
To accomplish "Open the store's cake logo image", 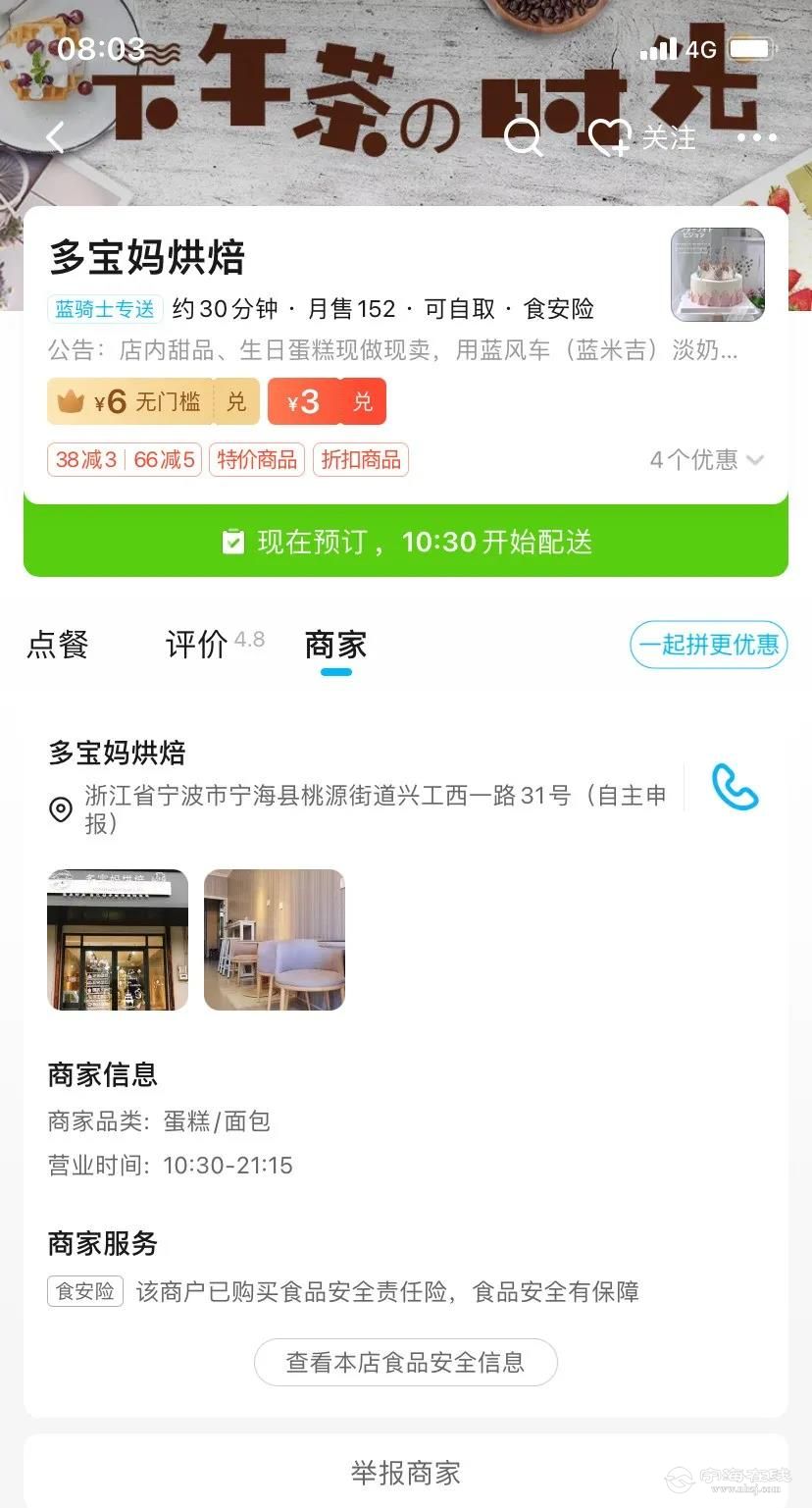I will click(717, 275).
